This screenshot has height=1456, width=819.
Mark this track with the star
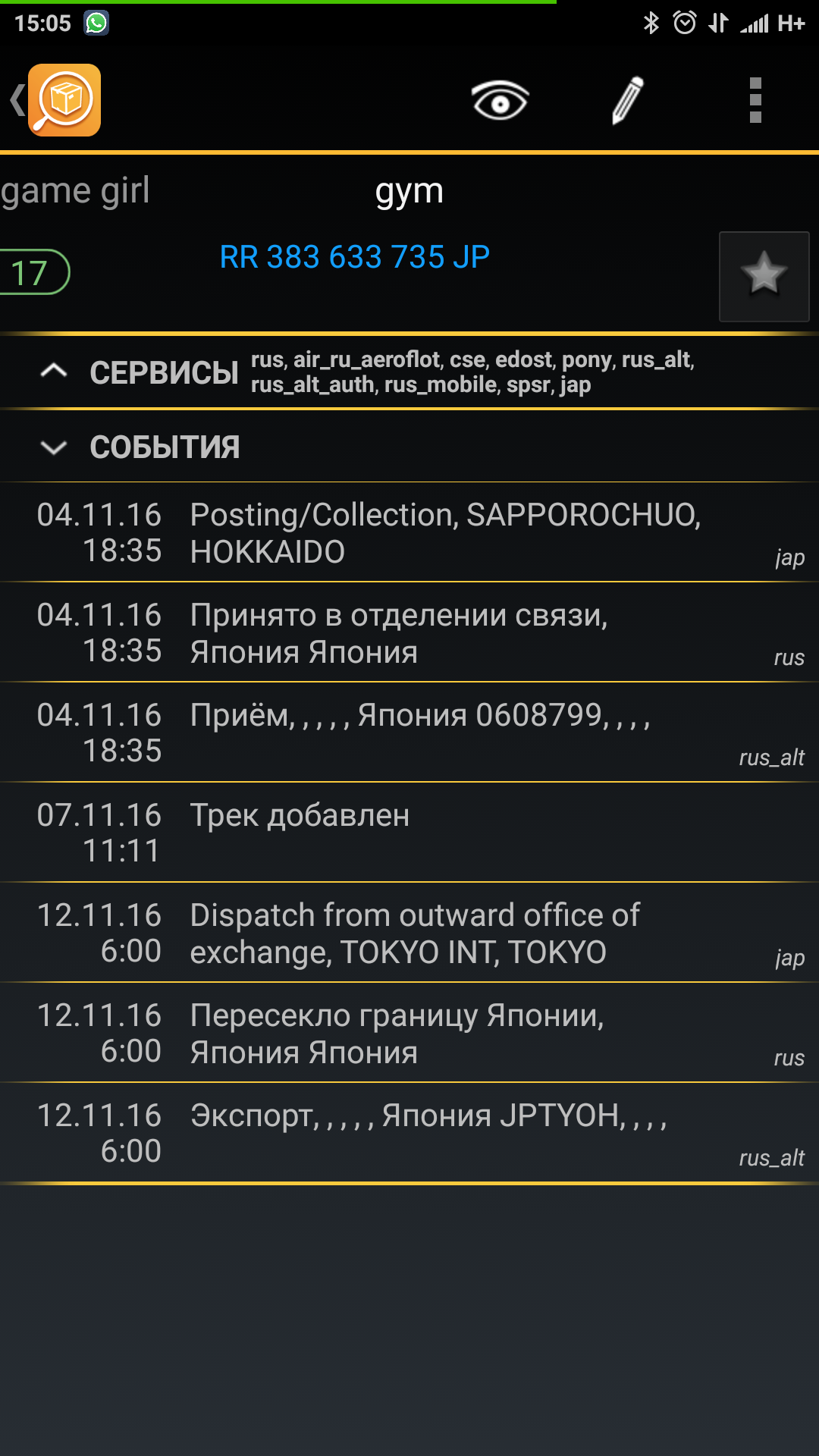[x=764, y=276]
